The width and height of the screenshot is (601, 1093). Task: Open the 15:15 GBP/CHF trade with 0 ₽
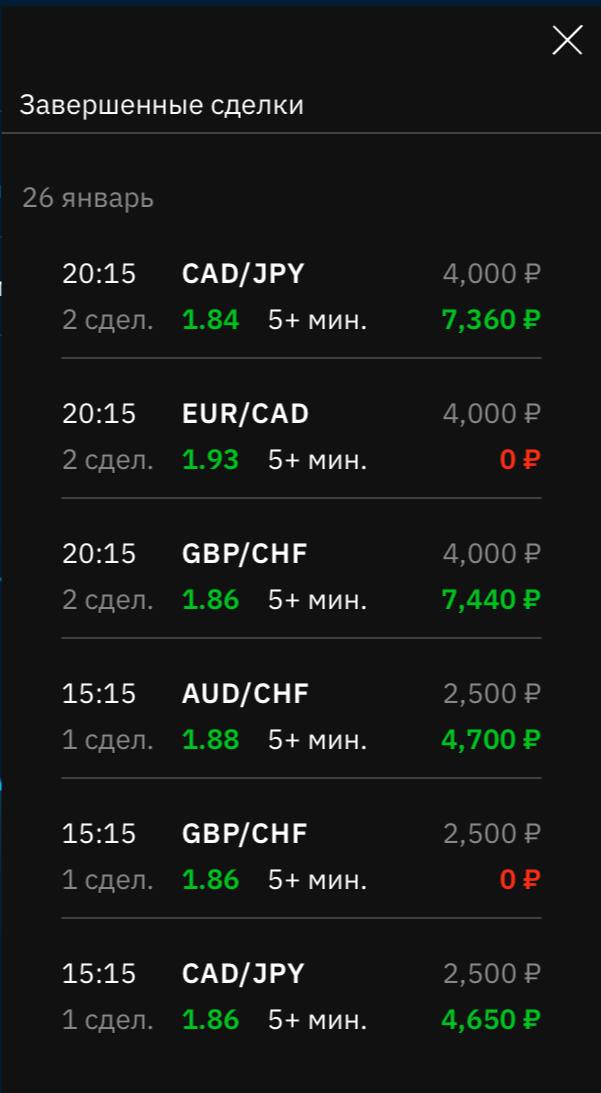(301, 856)
